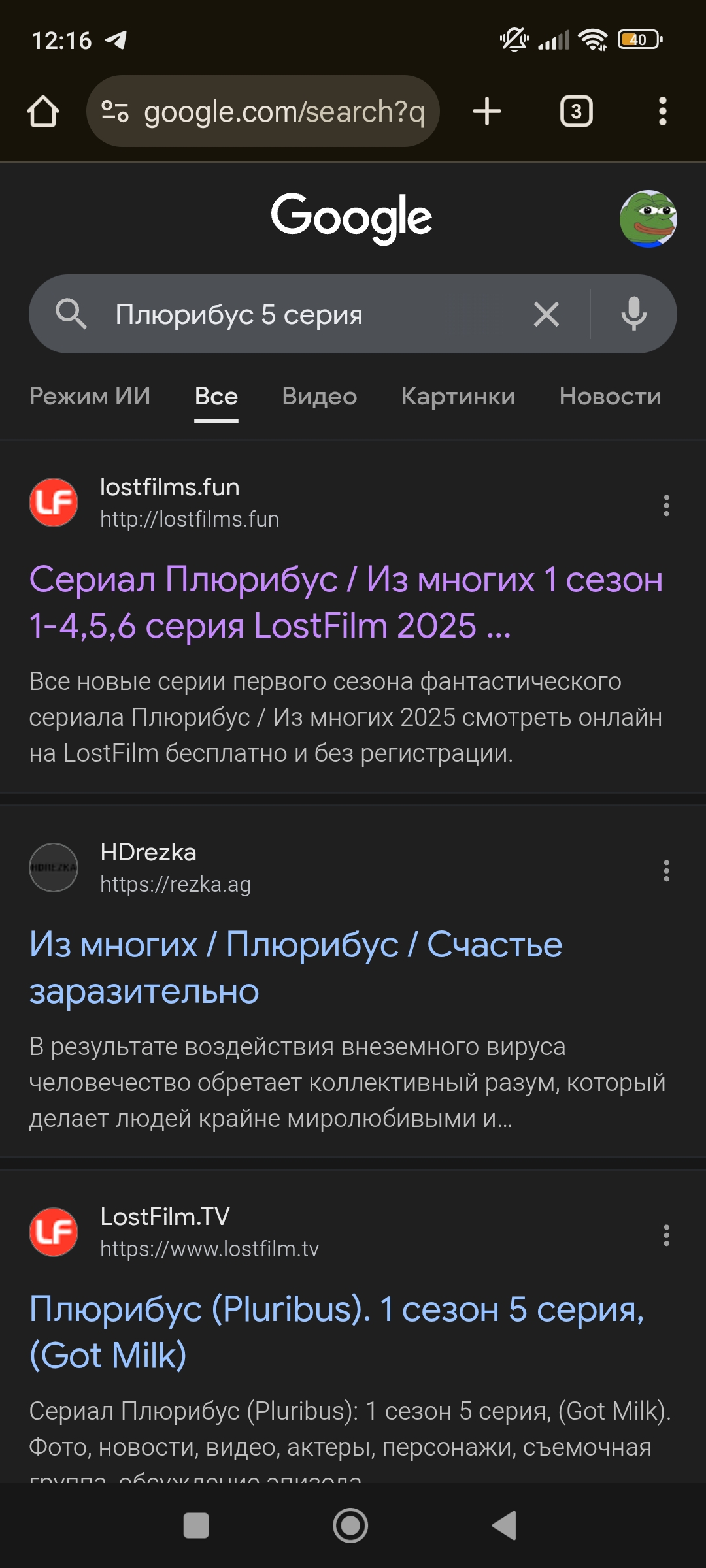
Task: Open the Google account avatar
Action: 648,219
